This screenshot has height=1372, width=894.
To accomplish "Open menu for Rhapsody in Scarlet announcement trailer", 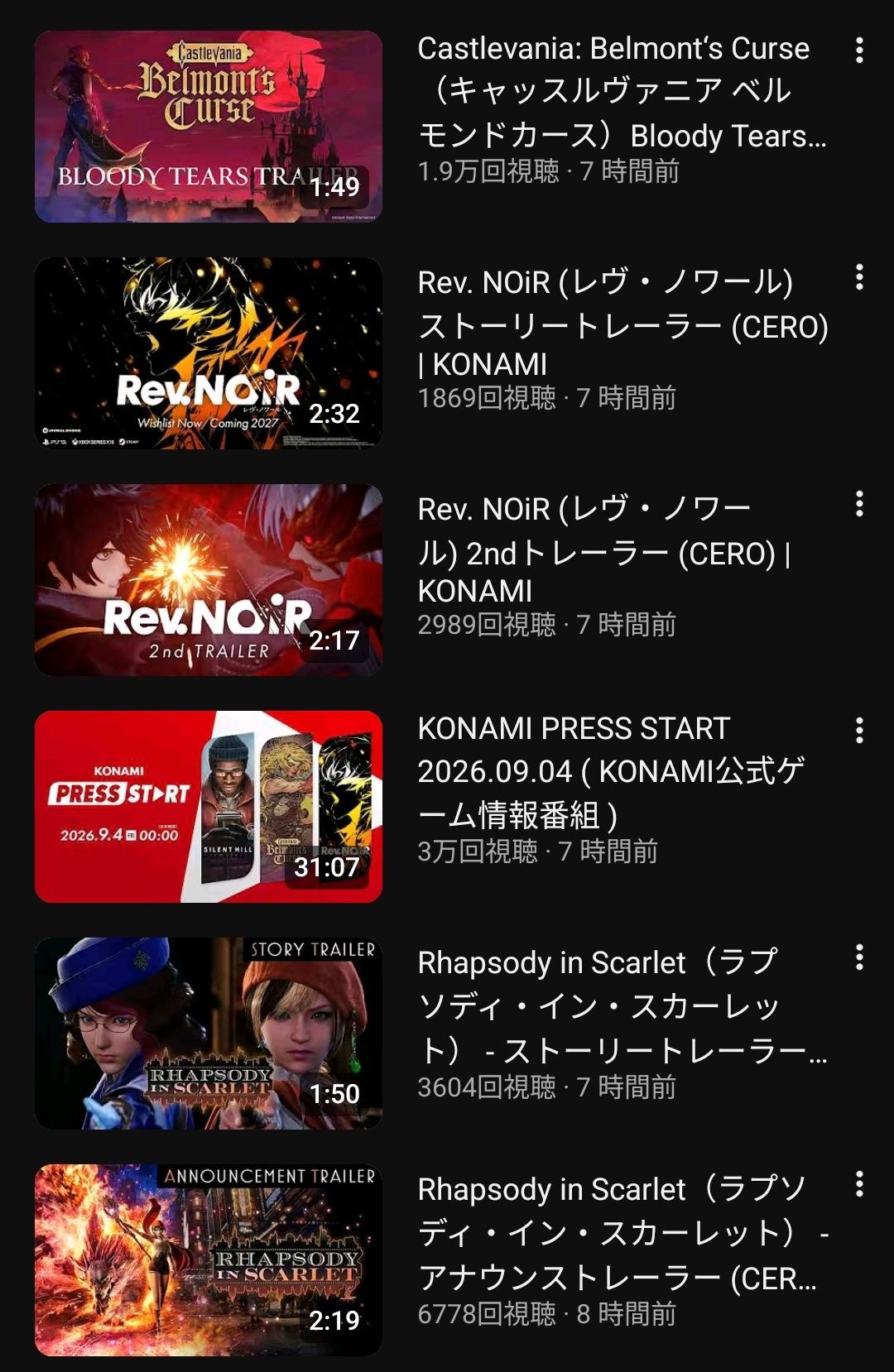I will [x=859, y=1184].
